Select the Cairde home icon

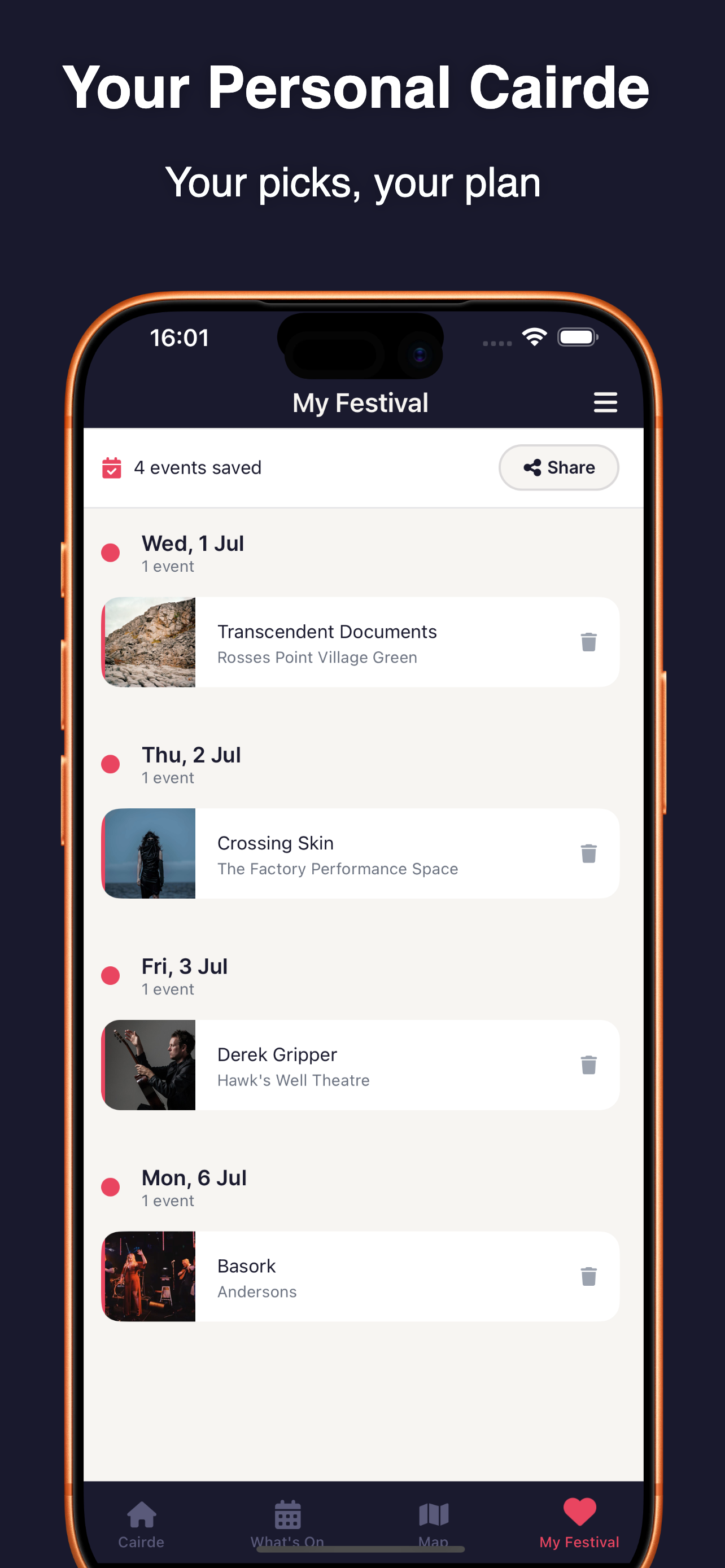[141, 1514]
